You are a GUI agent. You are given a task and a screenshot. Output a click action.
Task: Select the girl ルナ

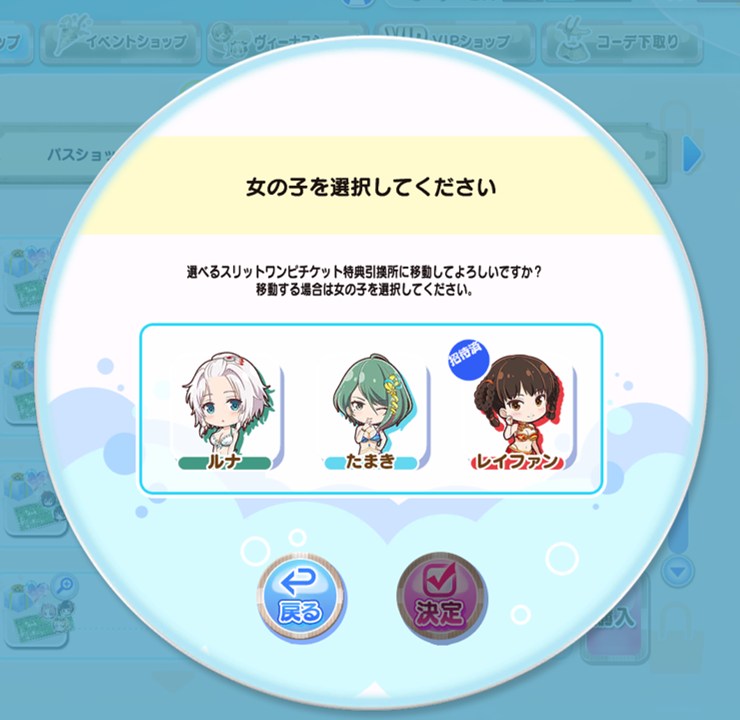click(x=225, y=410)
